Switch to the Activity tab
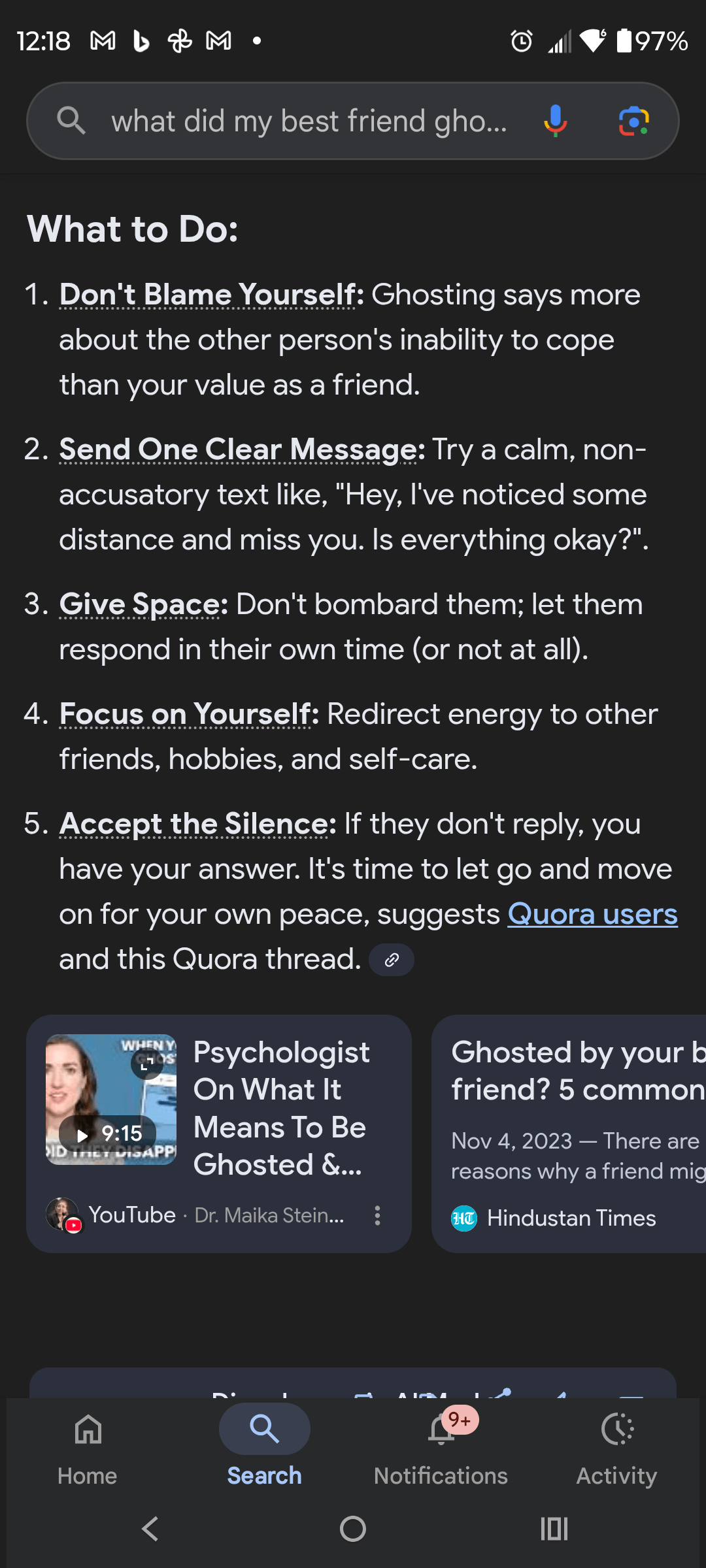Screen dimensions: 706x1568 616,1445
